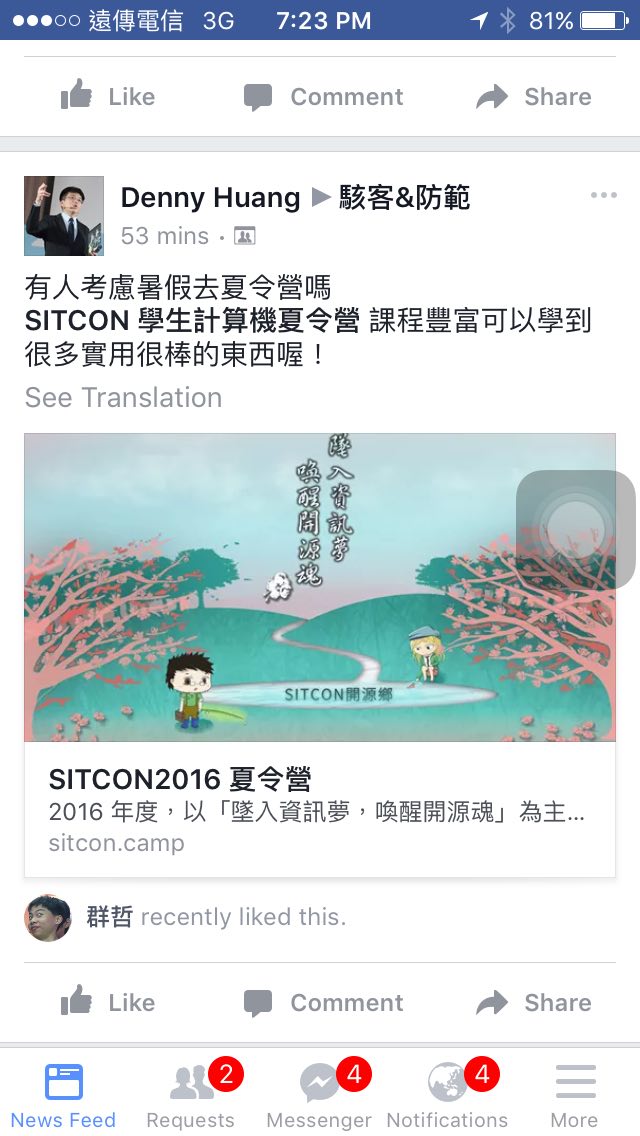The height and width of the screenshot is (1136, 640).
Task: Tap See Translation under the post
Action: pyautogui.click(x=123, y=397)
